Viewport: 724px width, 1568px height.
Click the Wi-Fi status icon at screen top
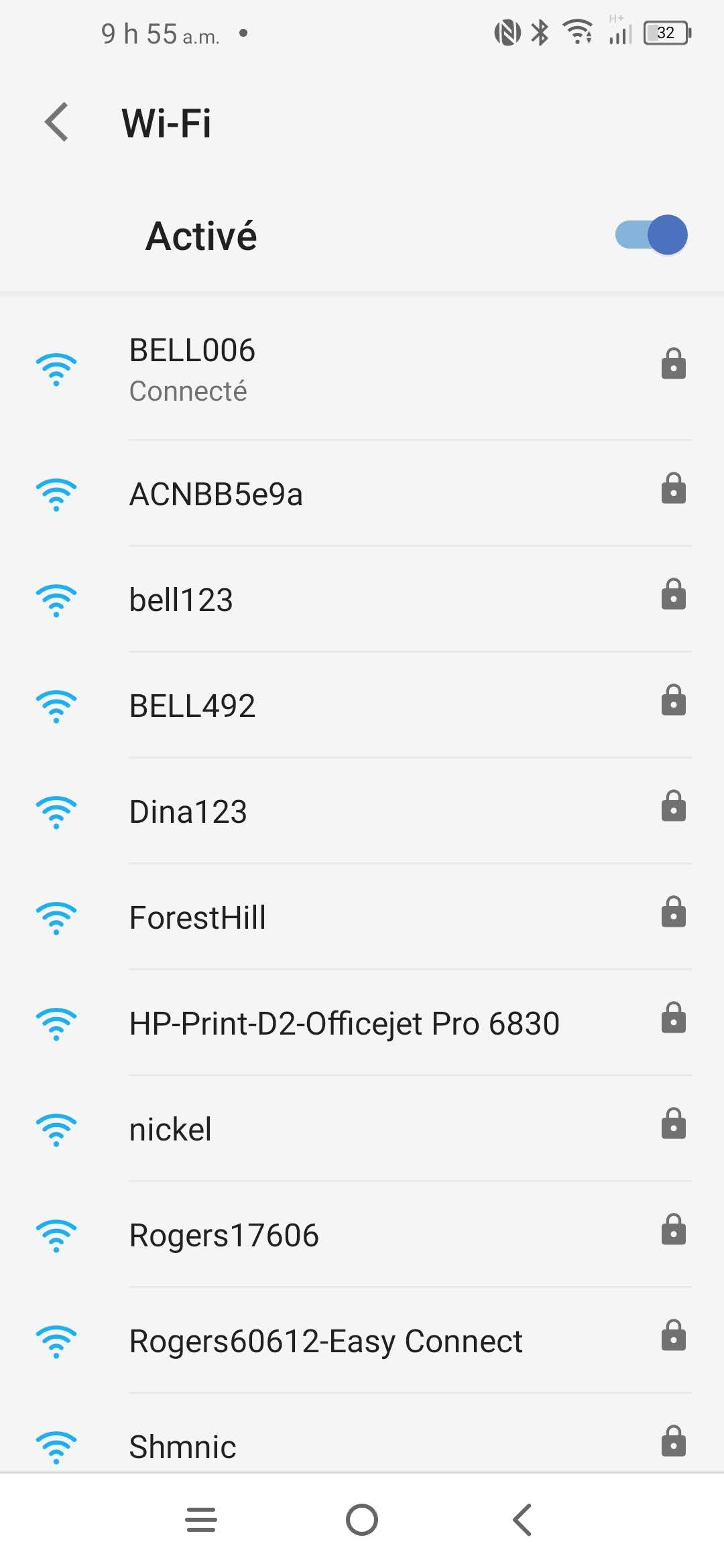point(577,30)
